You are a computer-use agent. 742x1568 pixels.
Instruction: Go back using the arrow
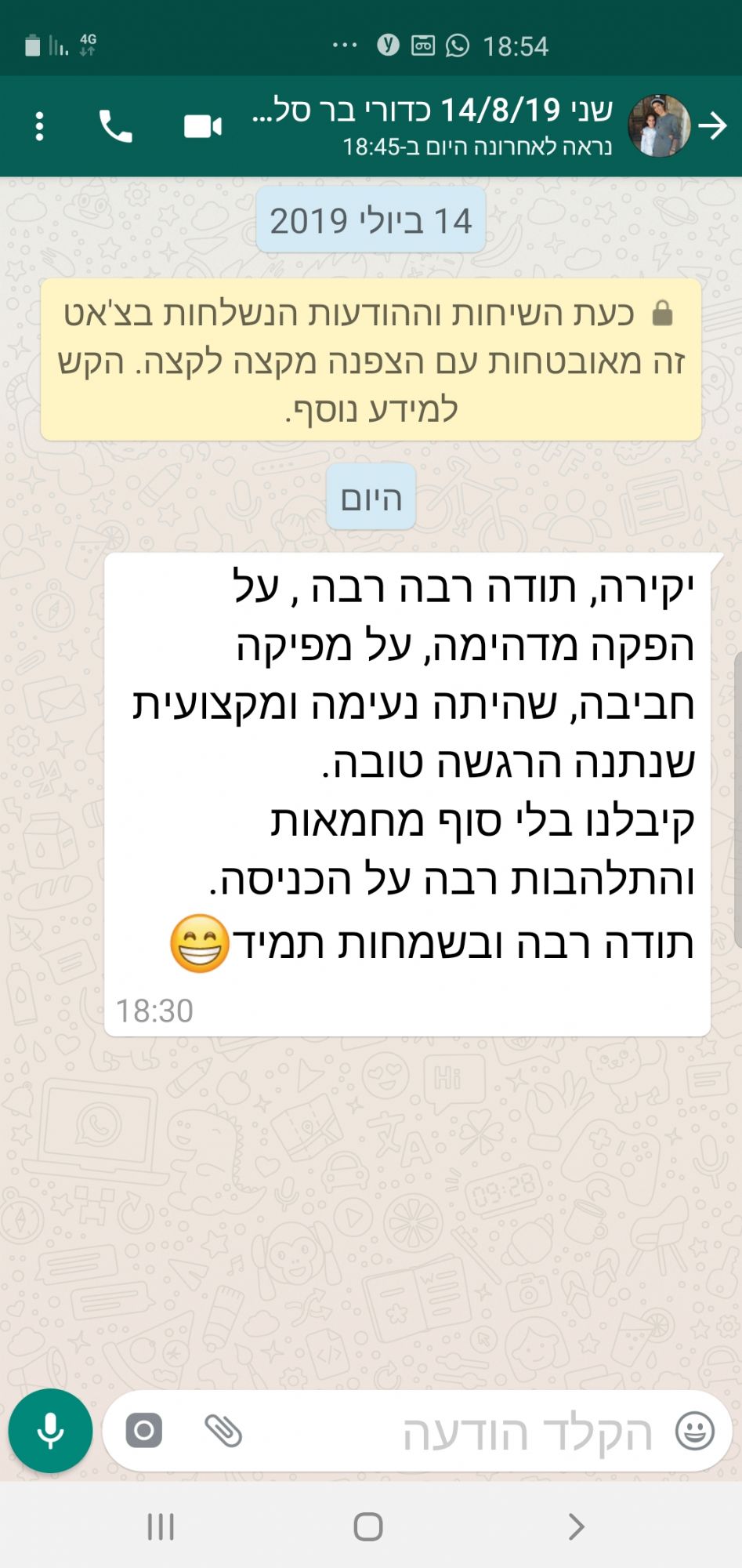point(713,125)
